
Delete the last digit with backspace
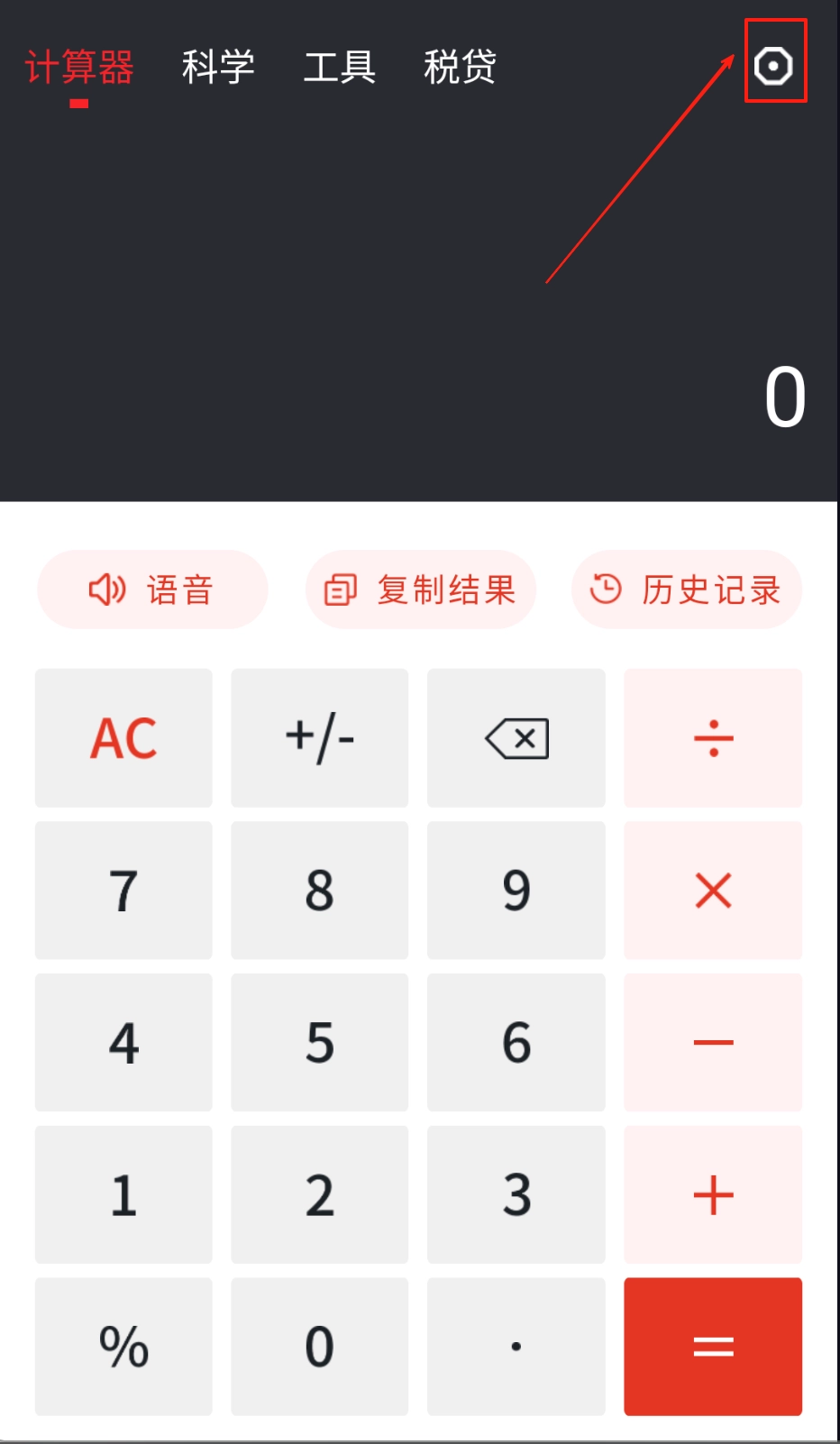pyautogui.click(x=516, y=738)
